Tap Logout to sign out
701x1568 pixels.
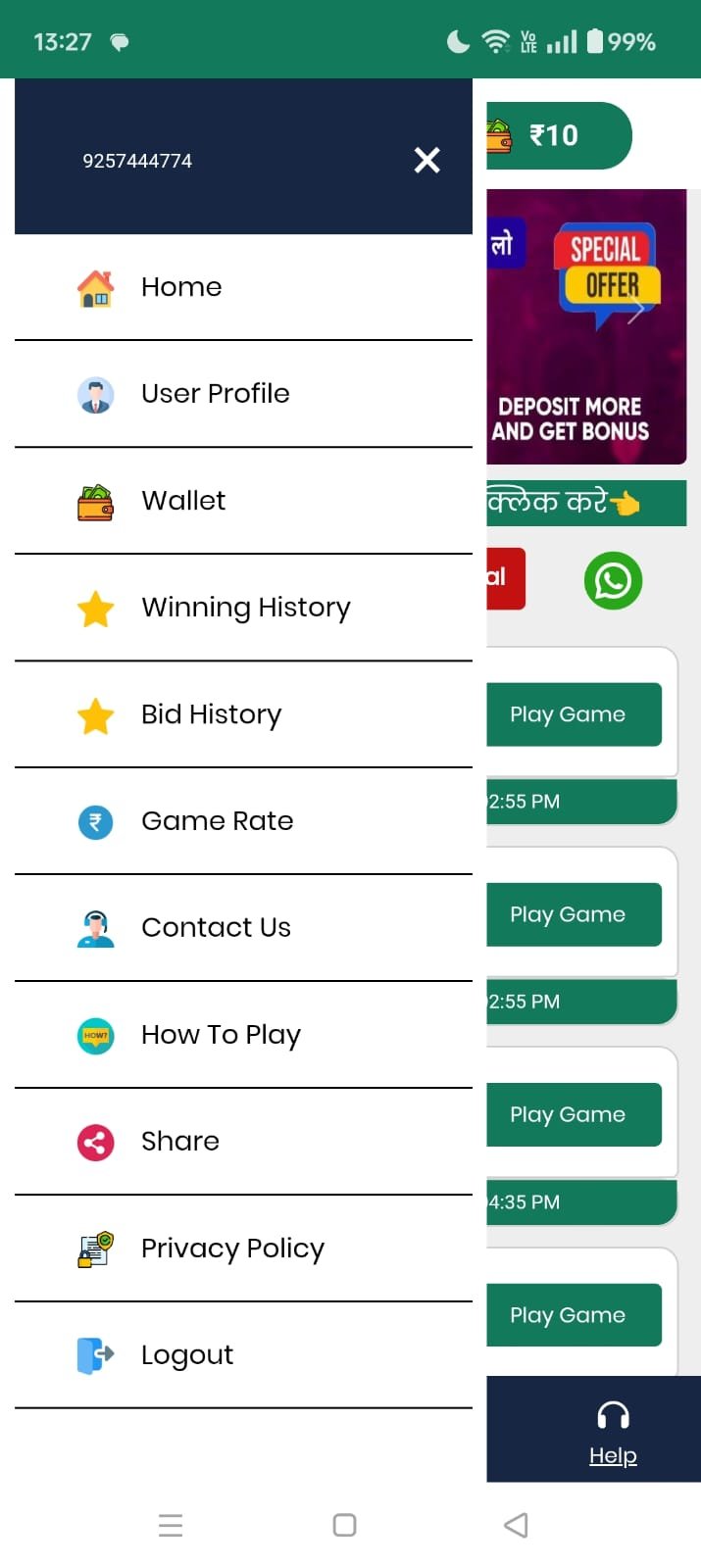187,1355
